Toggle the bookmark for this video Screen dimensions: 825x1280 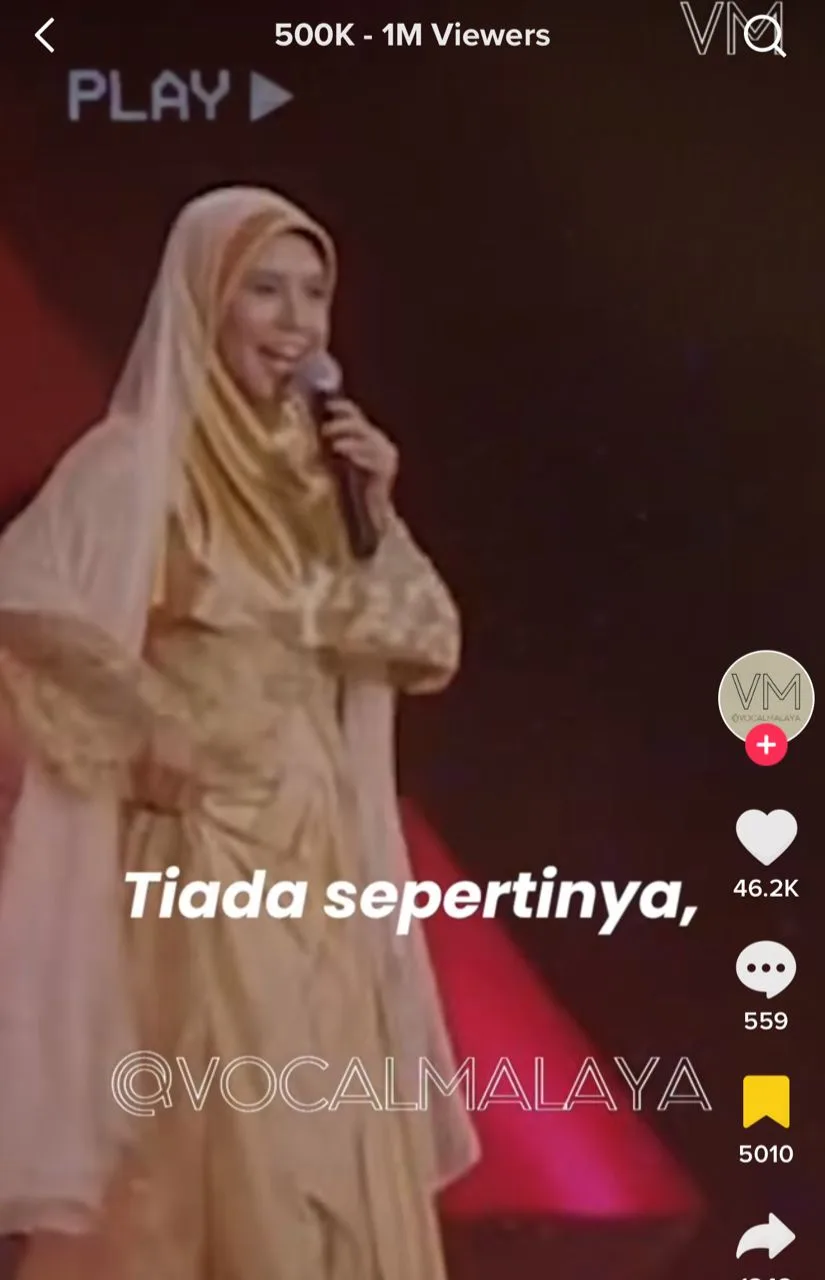[x=766, y=1102]
